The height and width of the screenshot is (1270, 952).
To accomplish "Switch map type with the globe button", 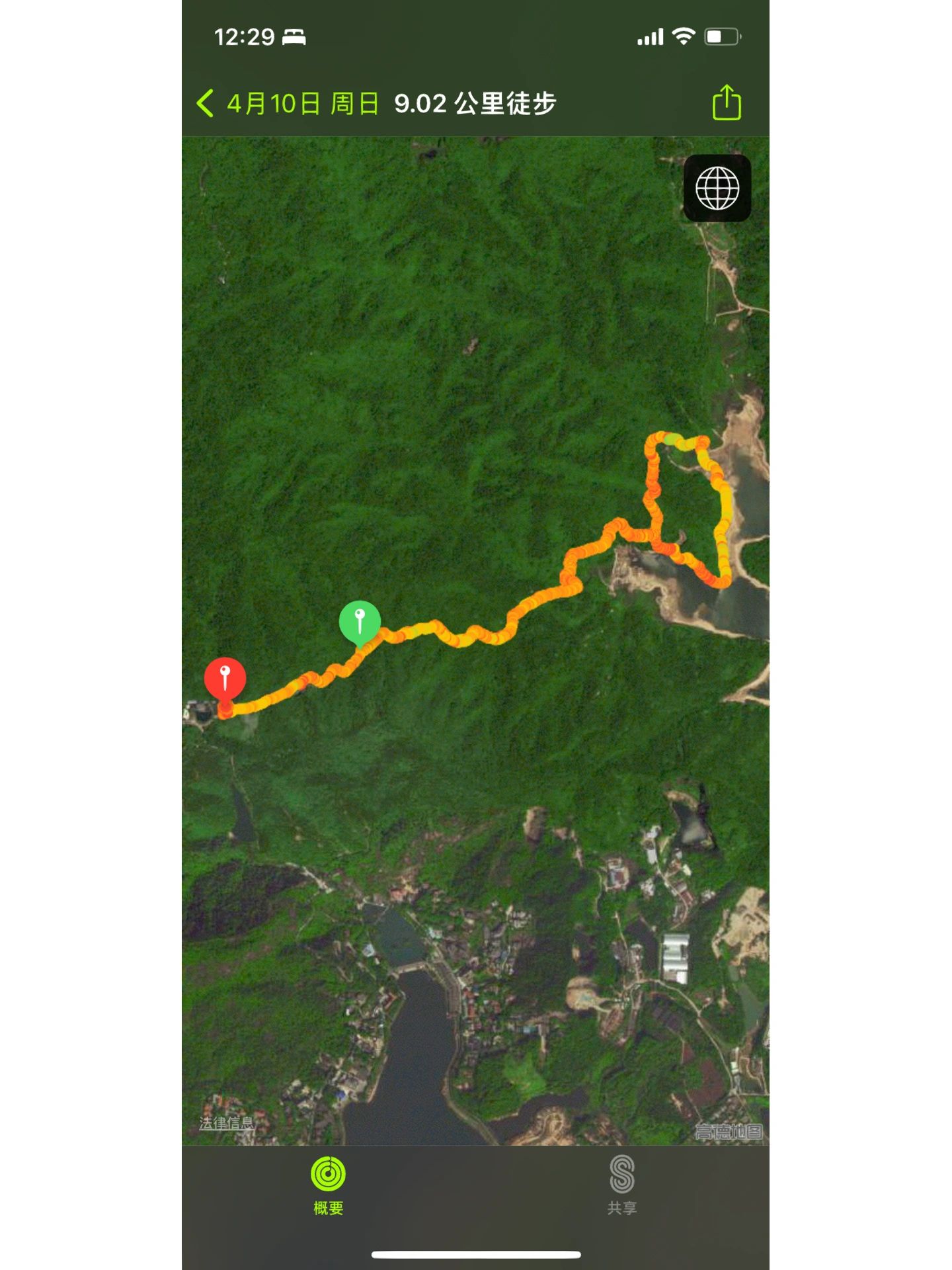I will coord(717,188).
